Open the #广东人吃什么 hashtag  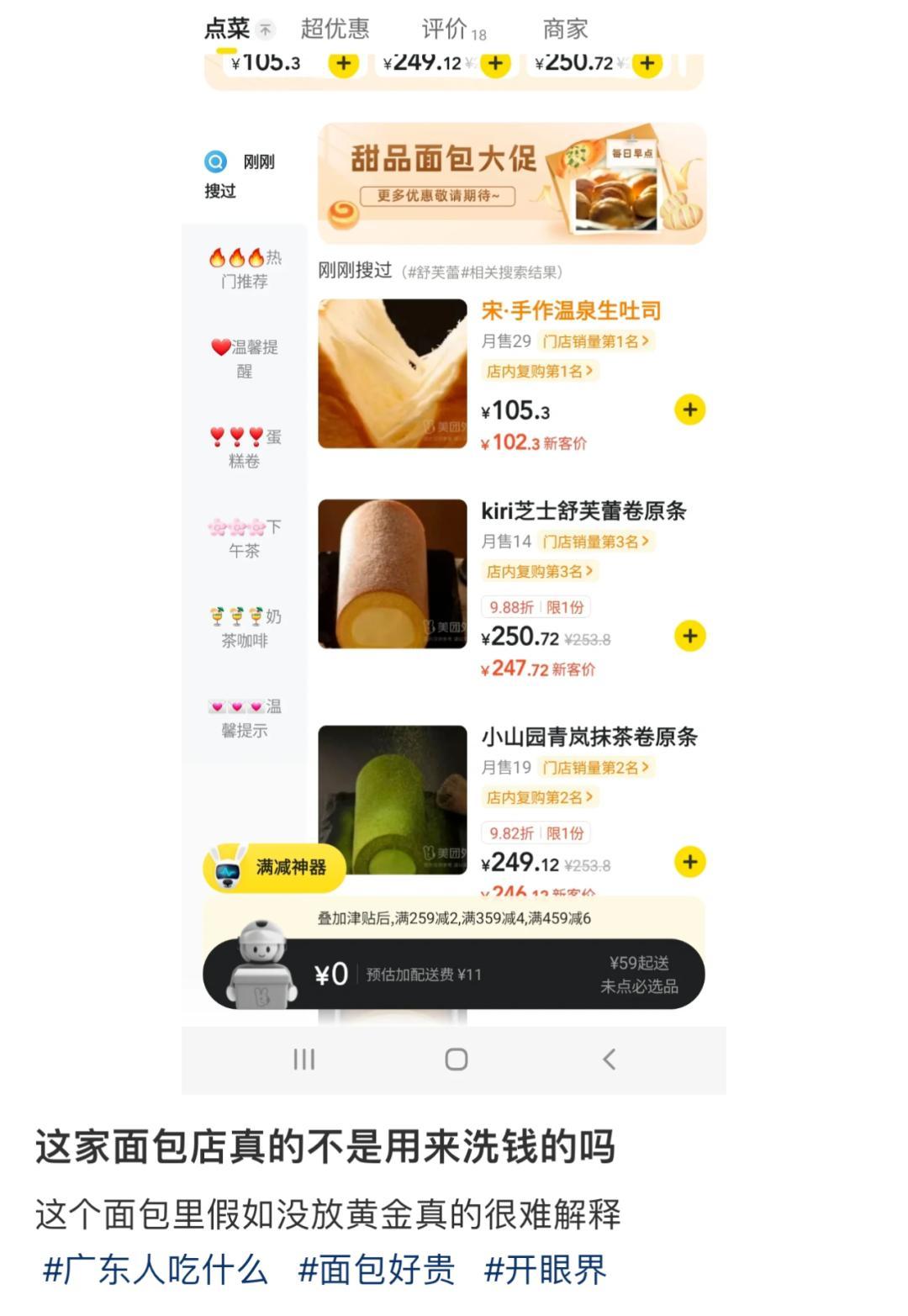156,1269
